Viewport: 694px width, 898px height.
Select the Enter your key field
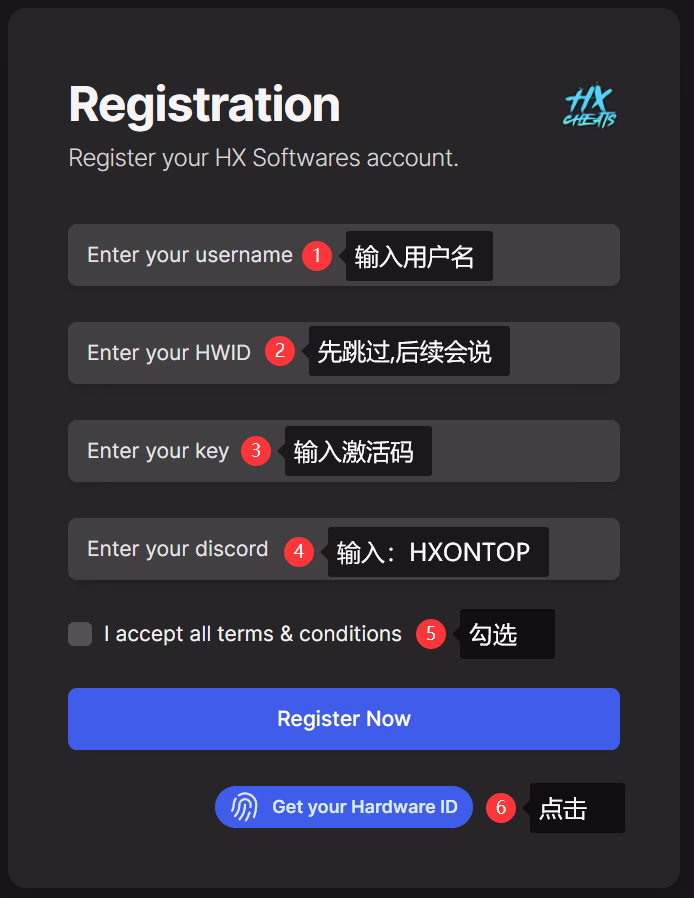(x=158, y=451)
